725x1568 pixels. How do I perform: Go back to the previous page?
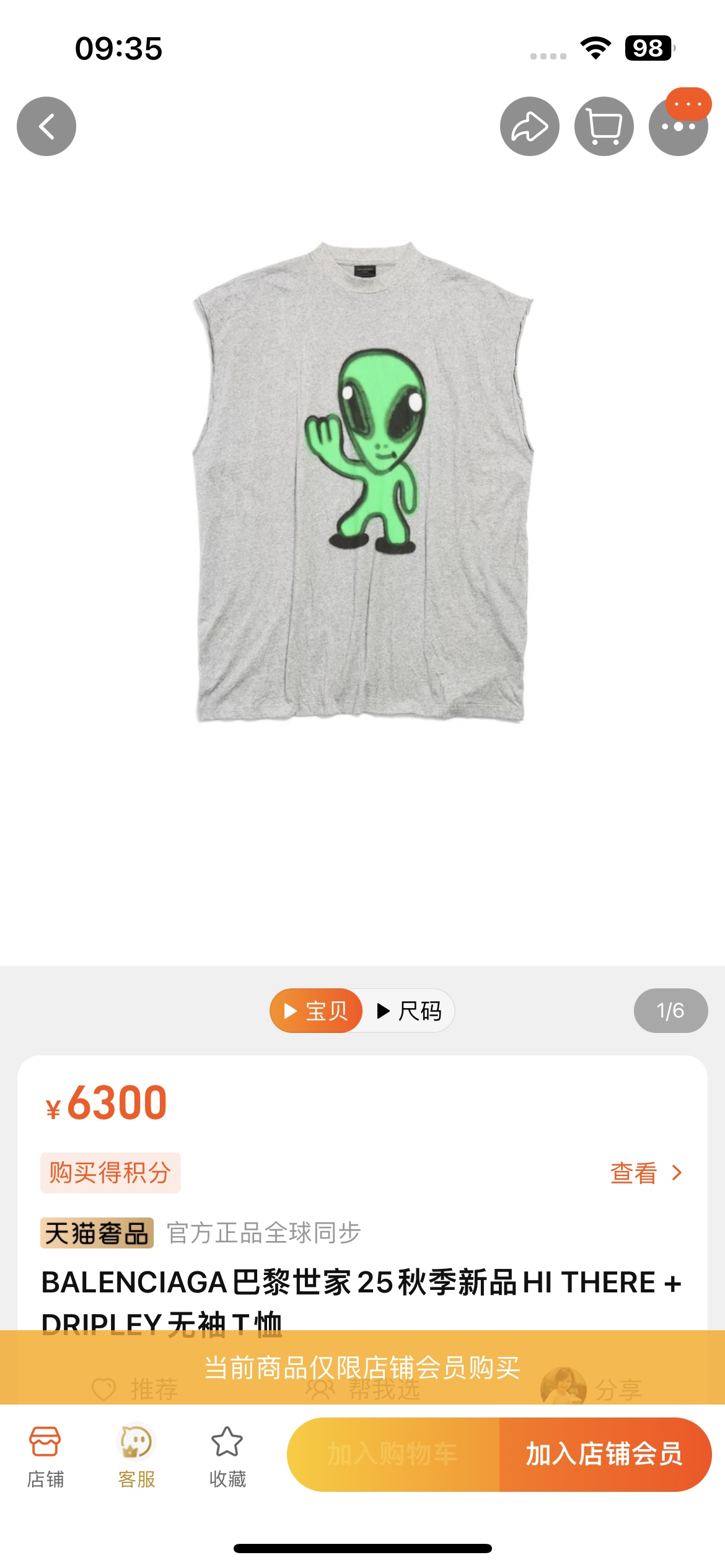(46, 126)
